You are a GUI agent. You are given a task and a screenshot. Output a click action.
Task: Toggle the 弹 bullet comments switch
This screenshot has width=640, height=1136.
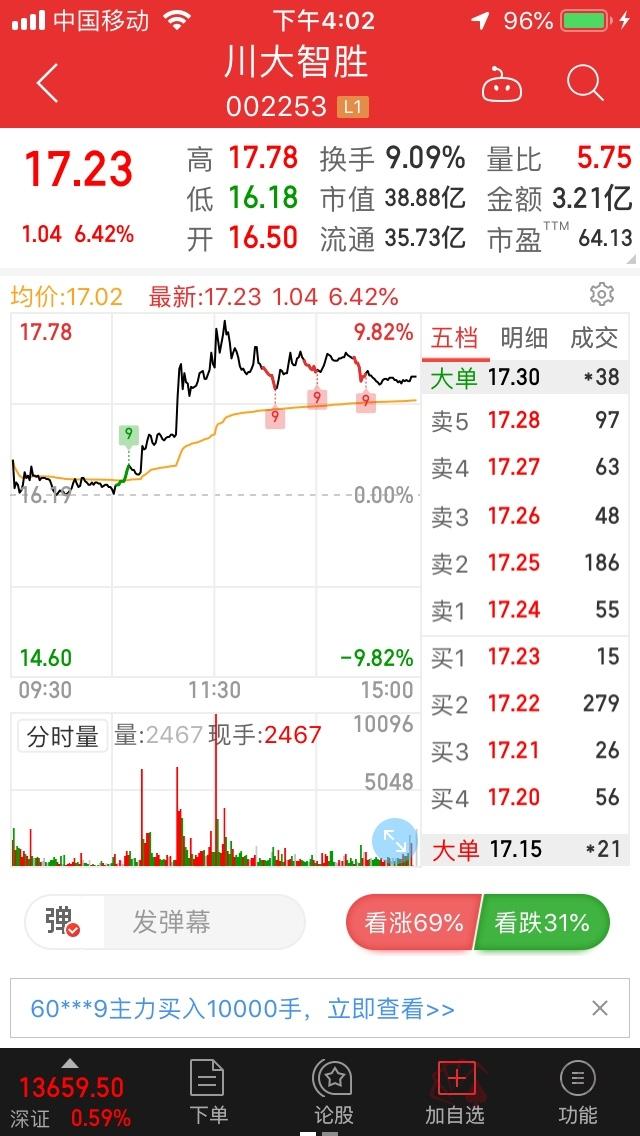pyautogui.click(x=63, y=922)
